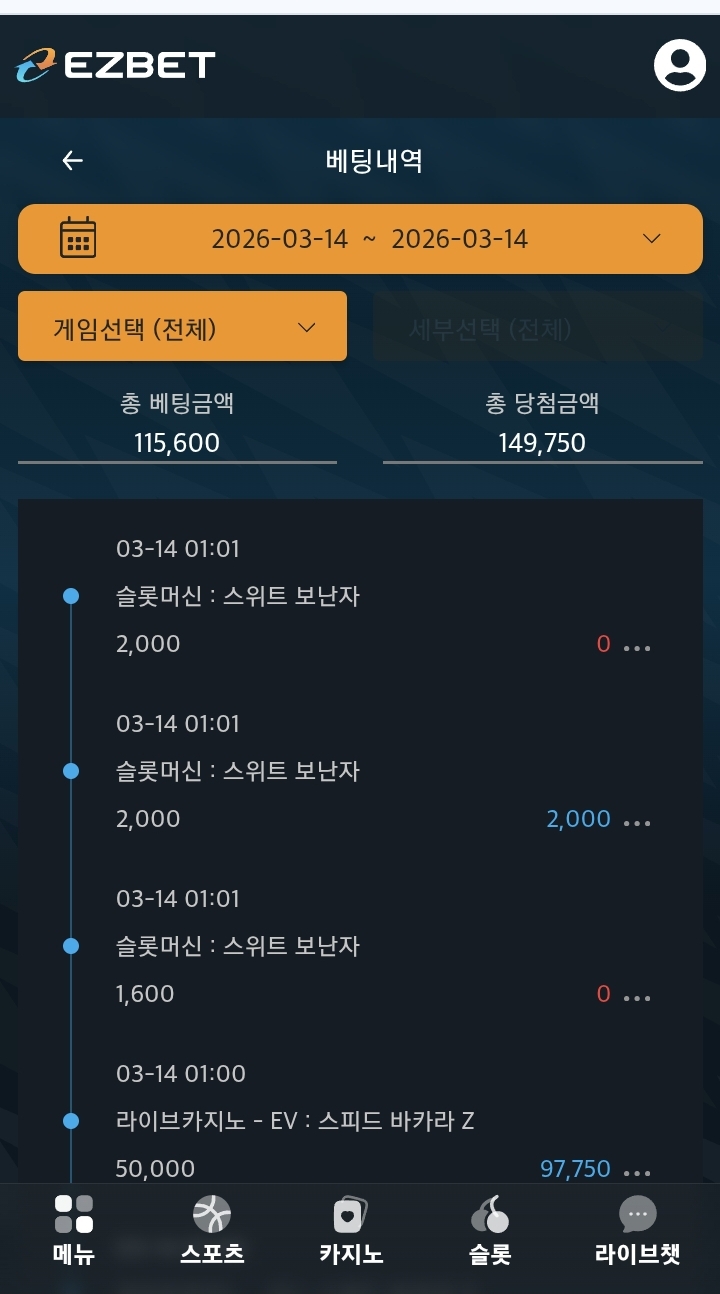Open the user profile icon
Screen dimensions: 720x1294
click(x=679, y=66)
